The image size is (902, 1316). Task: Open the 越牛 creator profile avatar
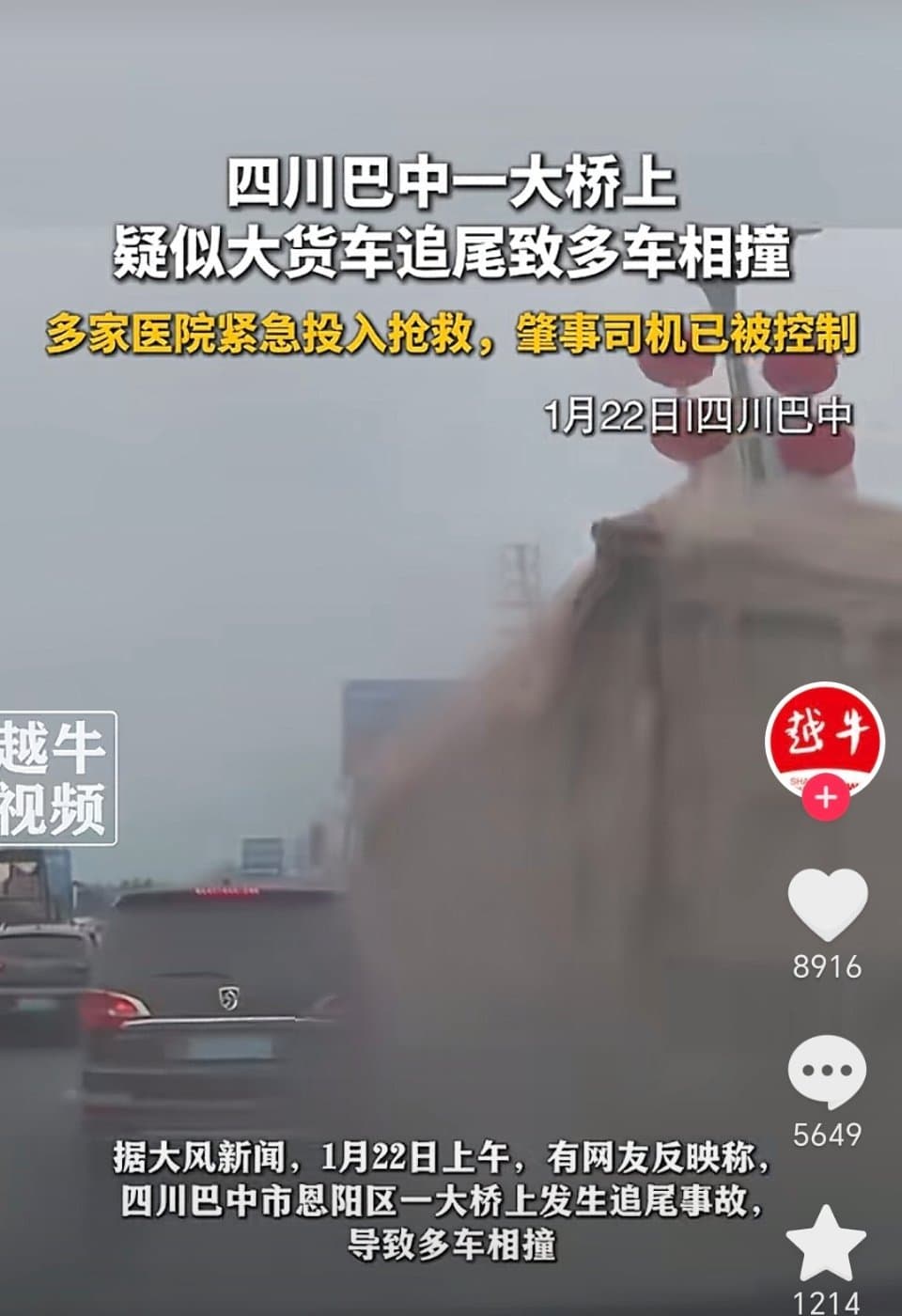(825, 738)
